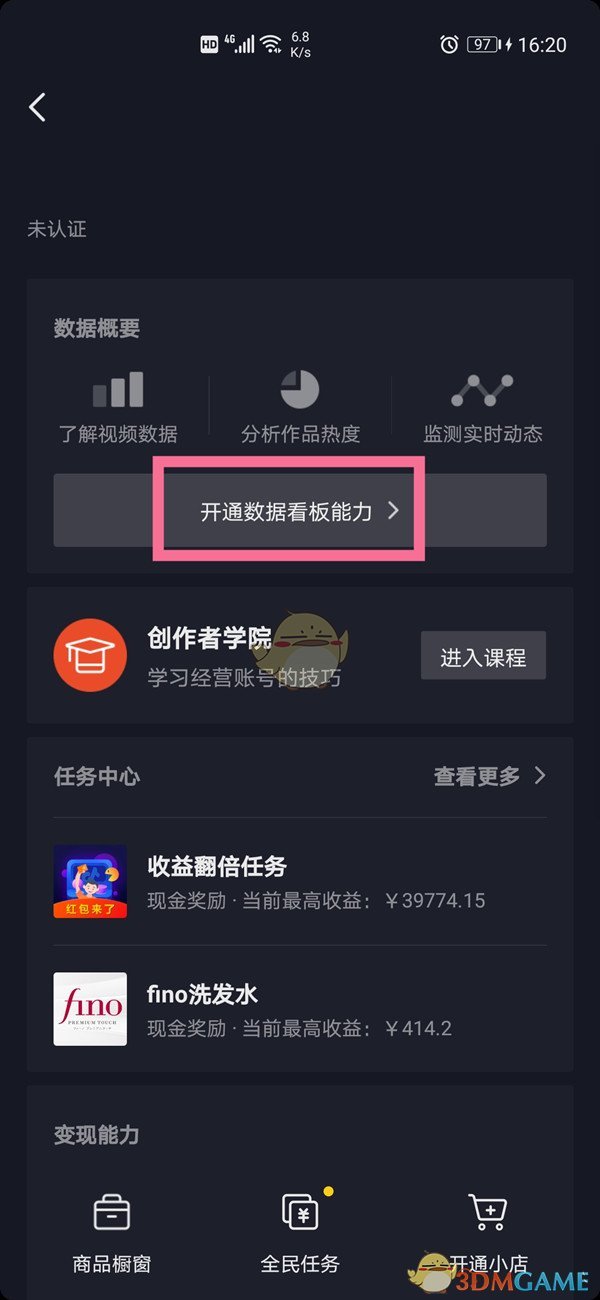Open the fino洗发水 task
The image size is (600, 1300).
(x=300, y=1009)
